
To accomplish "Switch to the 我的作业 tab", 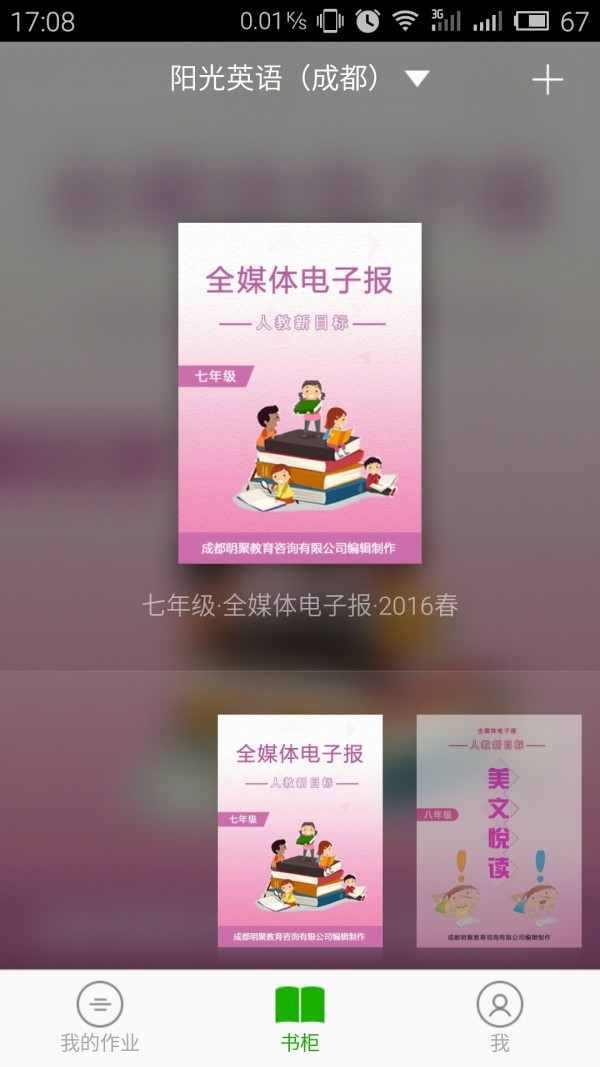I will click(100, 1017).
